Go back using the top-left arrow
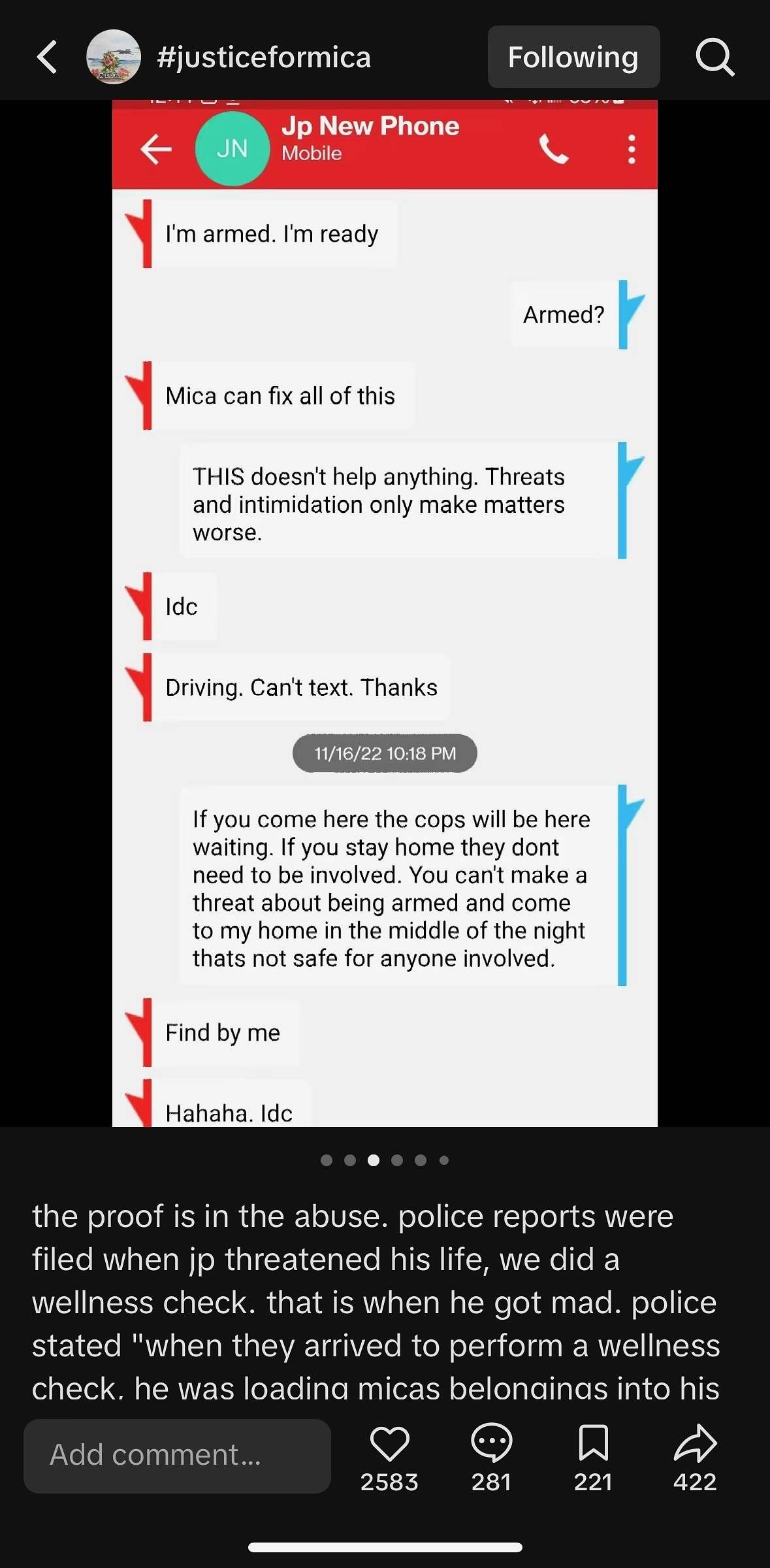This screenshot has height=1568, width=770. coord(47,57)
